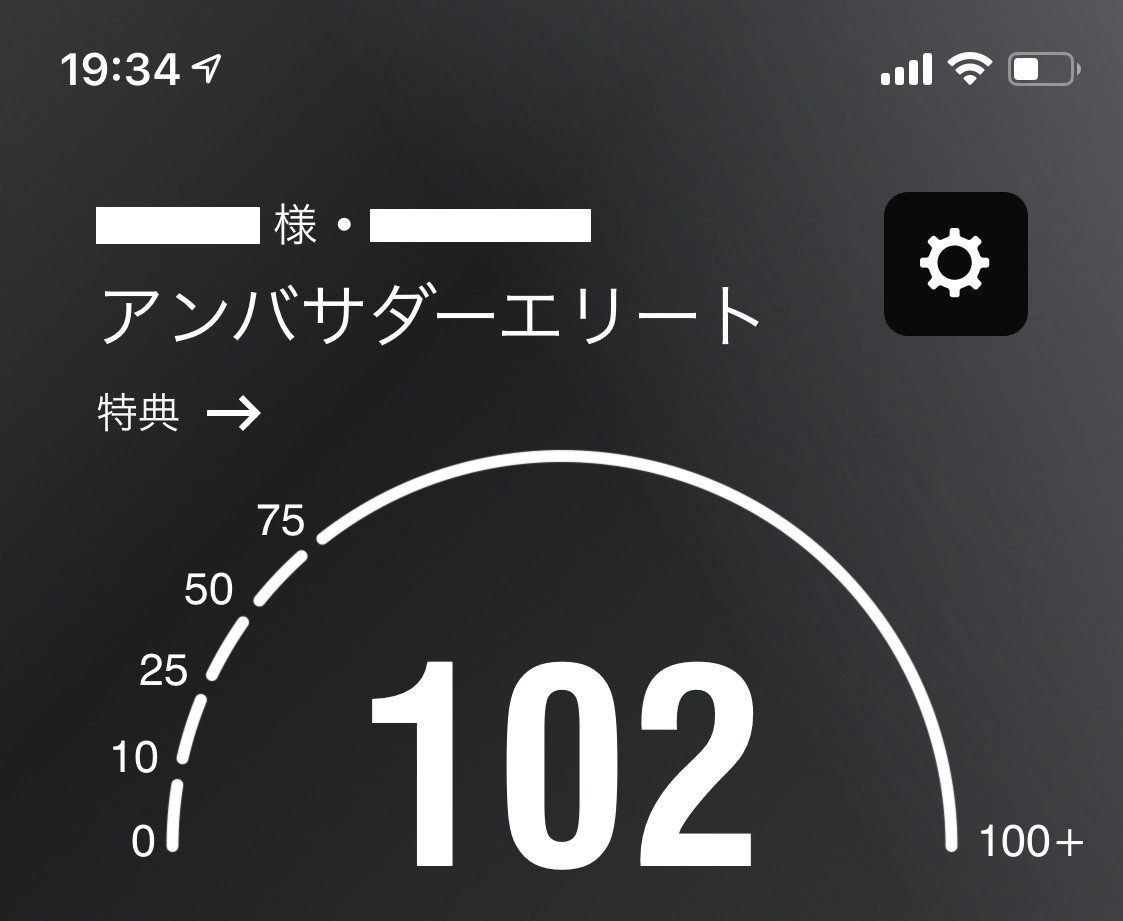Image resolution: width=1123 pixels, height=921 pixels.
Task: Open settings via the gear icon
Action: click(955, 263)
